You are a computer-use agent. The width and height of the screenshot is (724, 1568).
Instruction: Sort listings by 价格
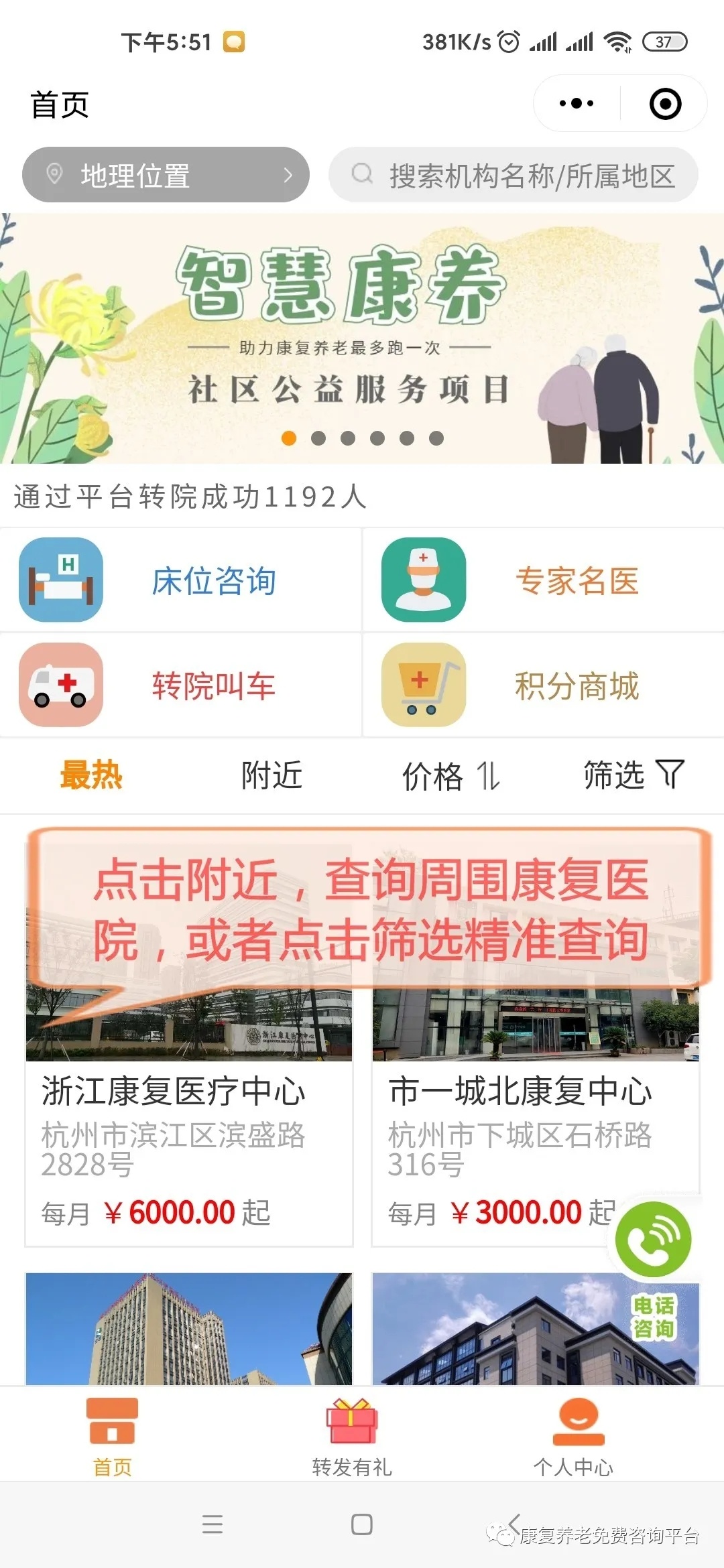pos(450,776)
